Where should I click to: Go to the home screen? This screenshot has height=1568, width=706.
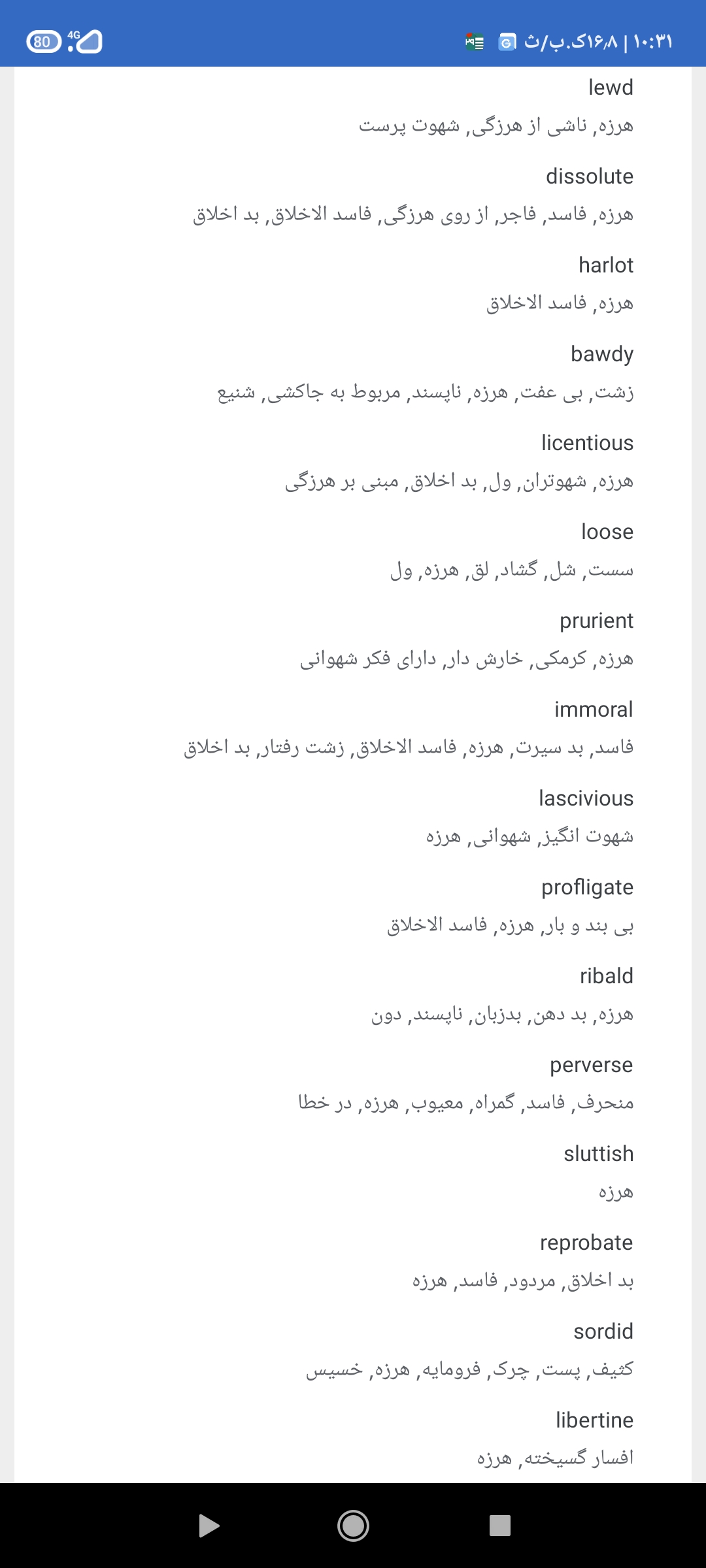353,1526
